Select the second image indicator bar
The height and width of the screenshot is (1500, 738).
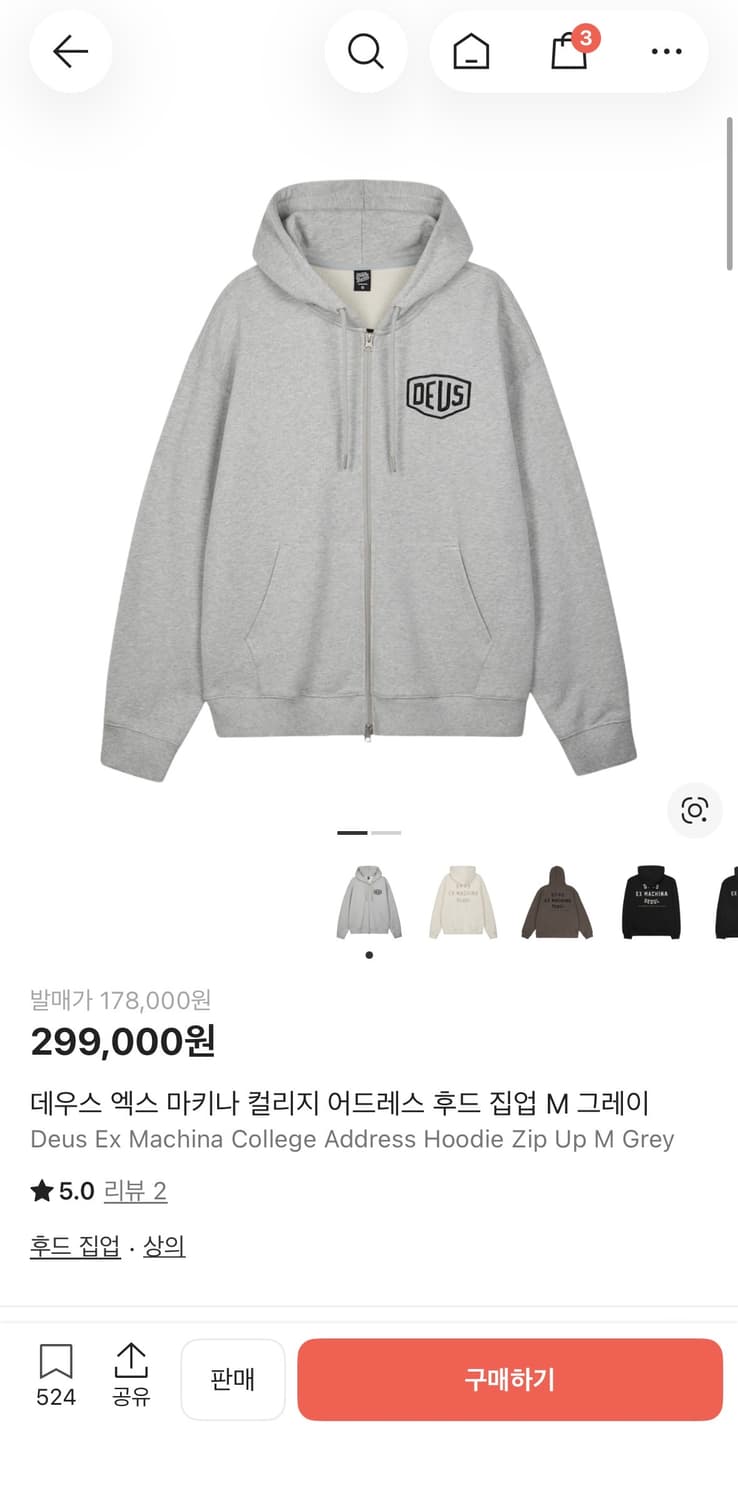[x=385, y=832]
